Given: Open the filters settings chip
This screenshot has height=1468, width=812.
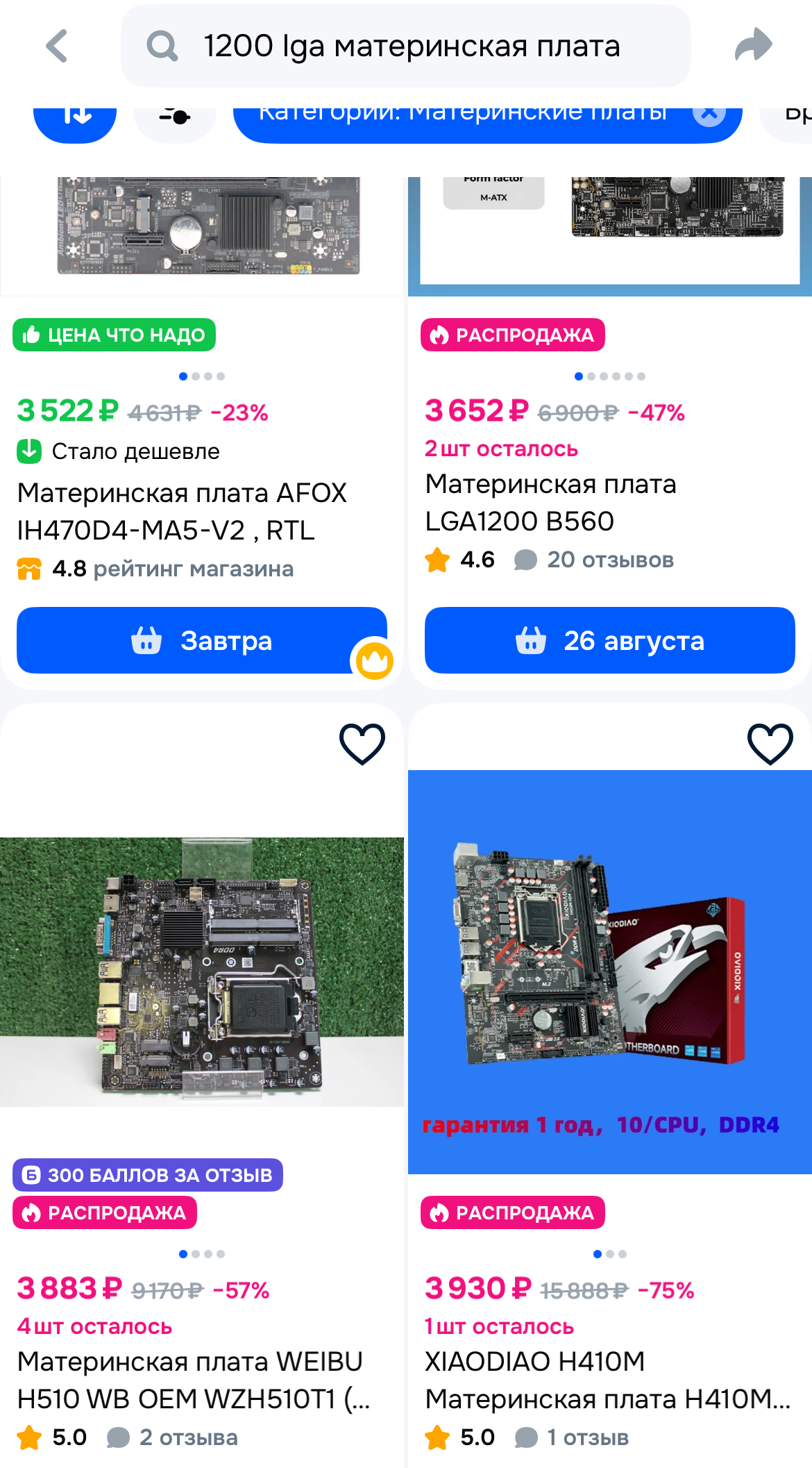Looking at the screenshot, I should 175,119.
